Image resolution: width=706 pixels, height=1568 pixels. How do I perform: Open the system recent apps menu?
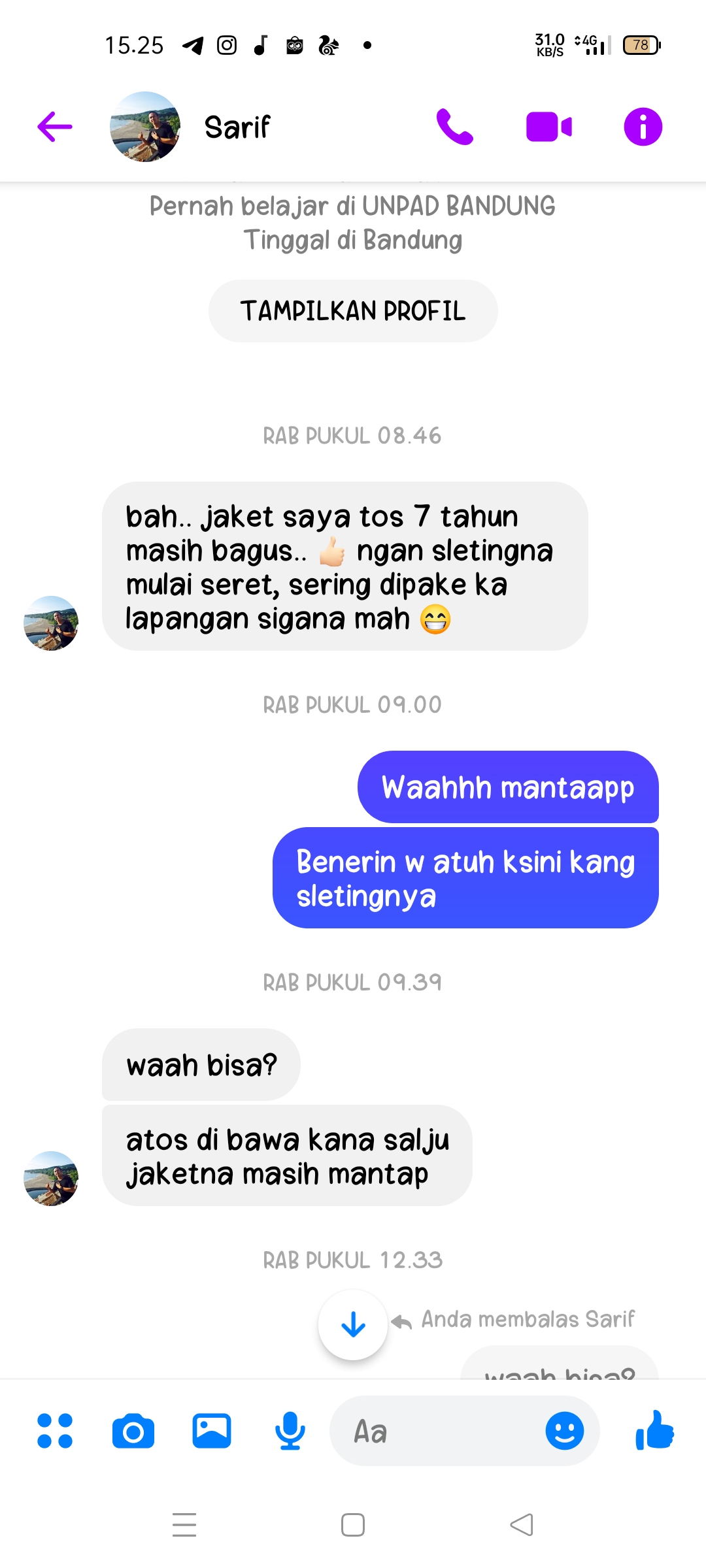[184, 1525]
